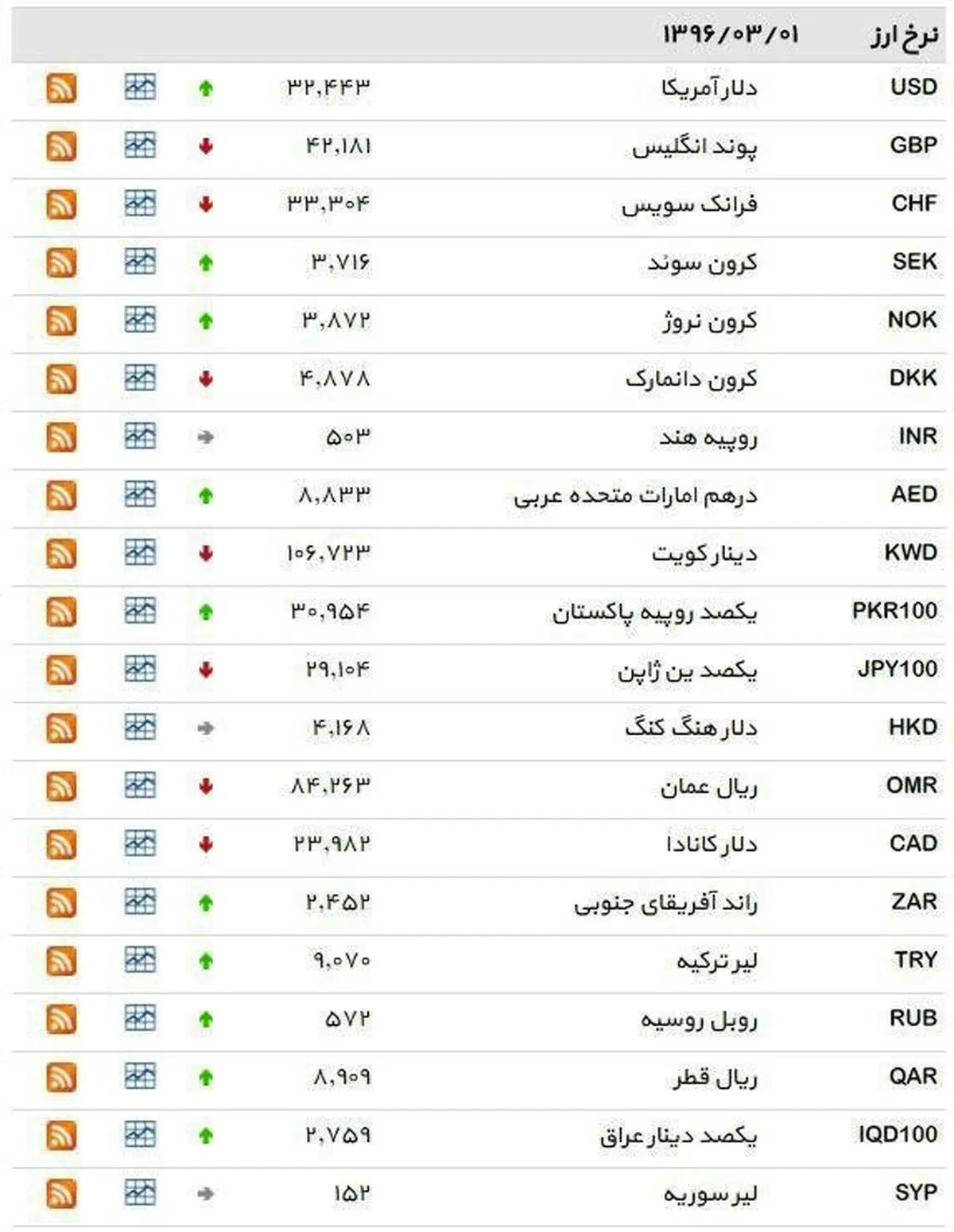Show the chart for QAR

[x=140, y=1075]
